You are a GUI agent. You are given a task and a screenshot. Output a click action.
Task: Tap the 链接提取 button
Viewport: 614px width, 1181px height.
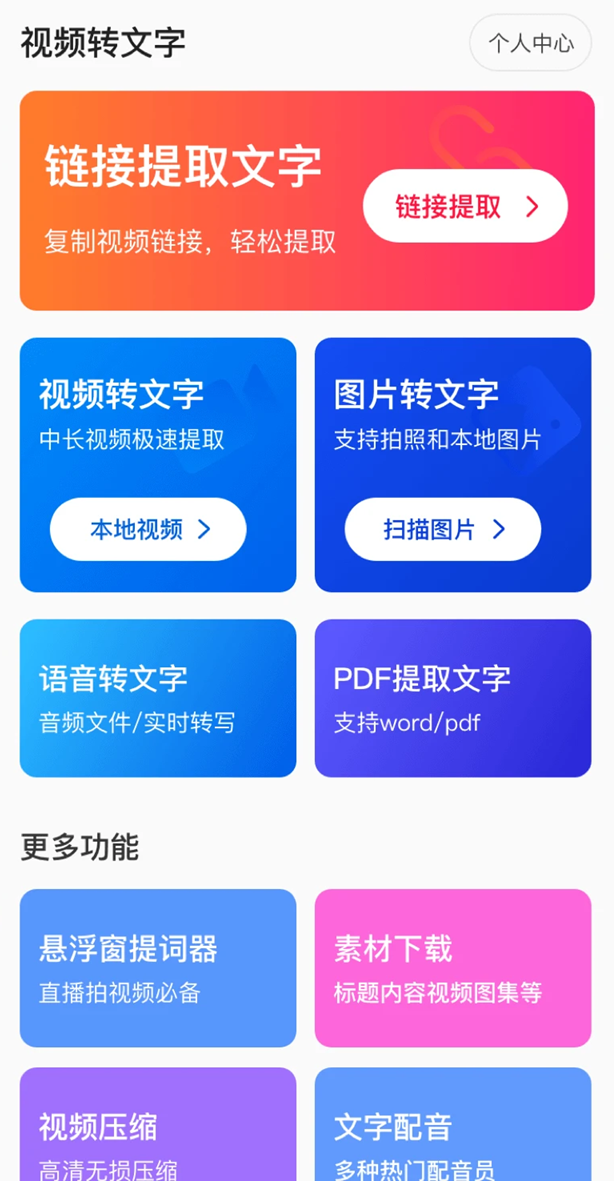pos(465,206)
